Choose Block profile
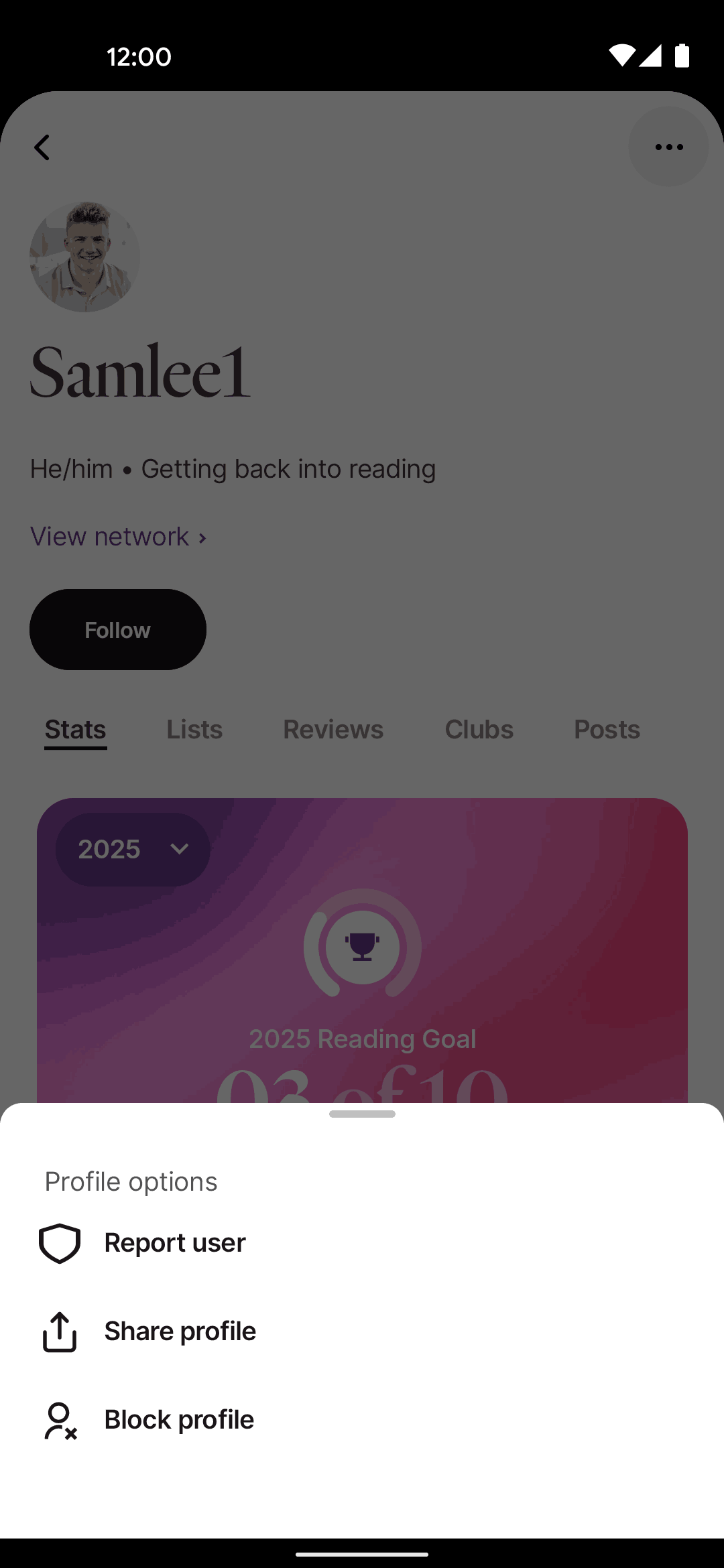This screenshot has width=724, height=1568. click(178, 1420)
